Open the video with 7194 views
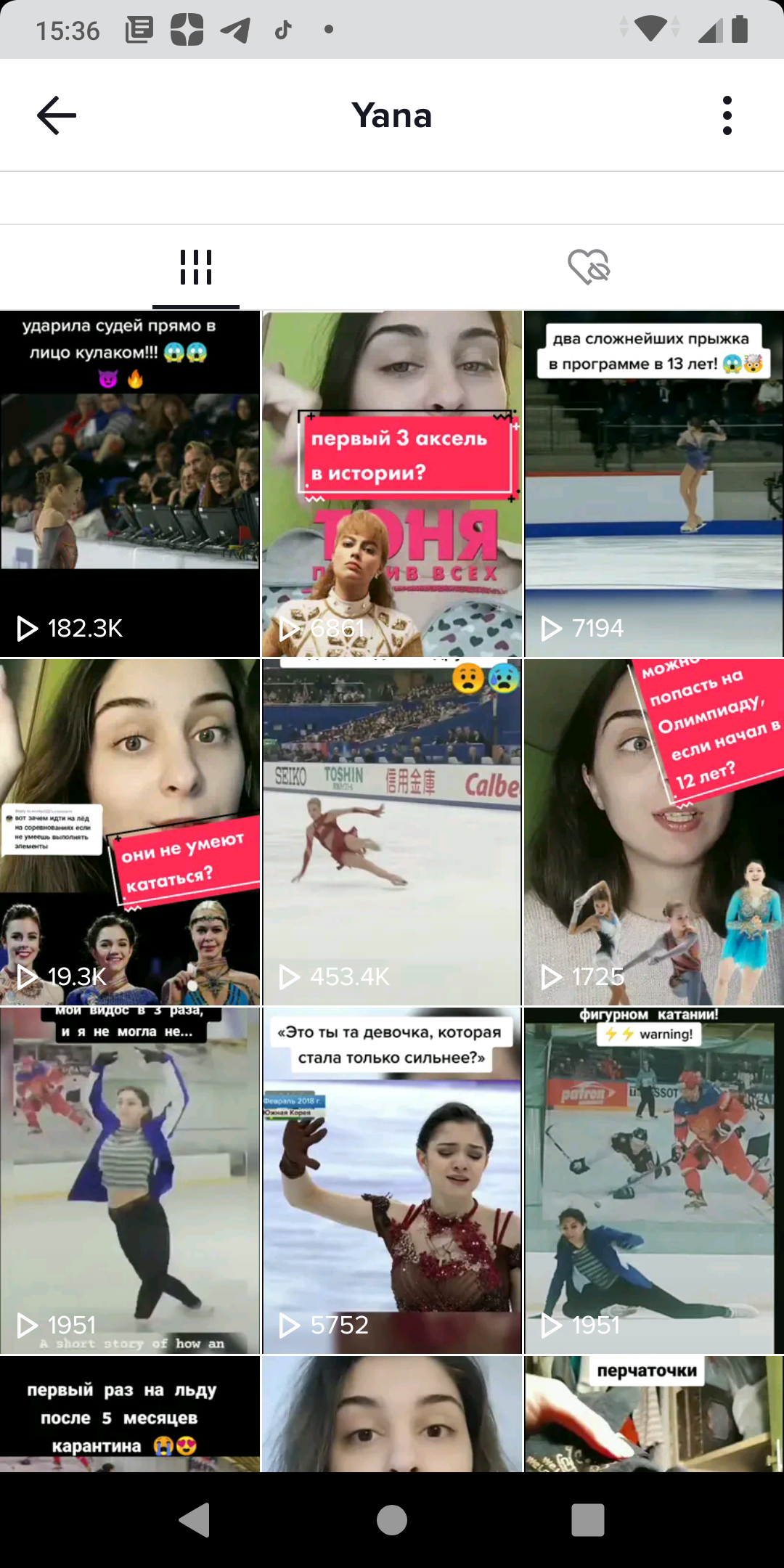This screenshot has width=784, height=1568. click(653, 484)
